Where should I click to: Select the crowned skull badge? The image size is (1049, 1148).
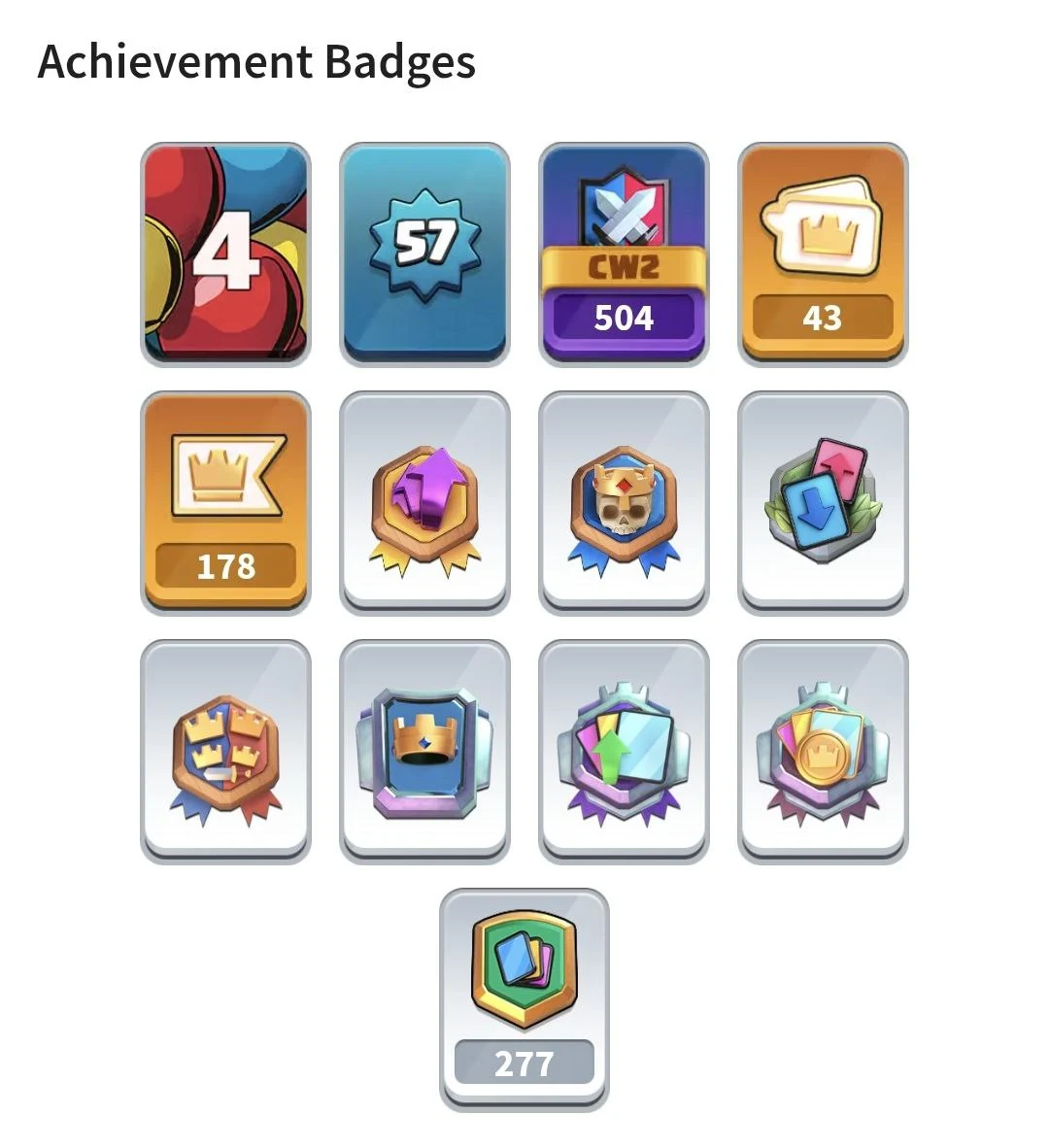pos(624,502)
